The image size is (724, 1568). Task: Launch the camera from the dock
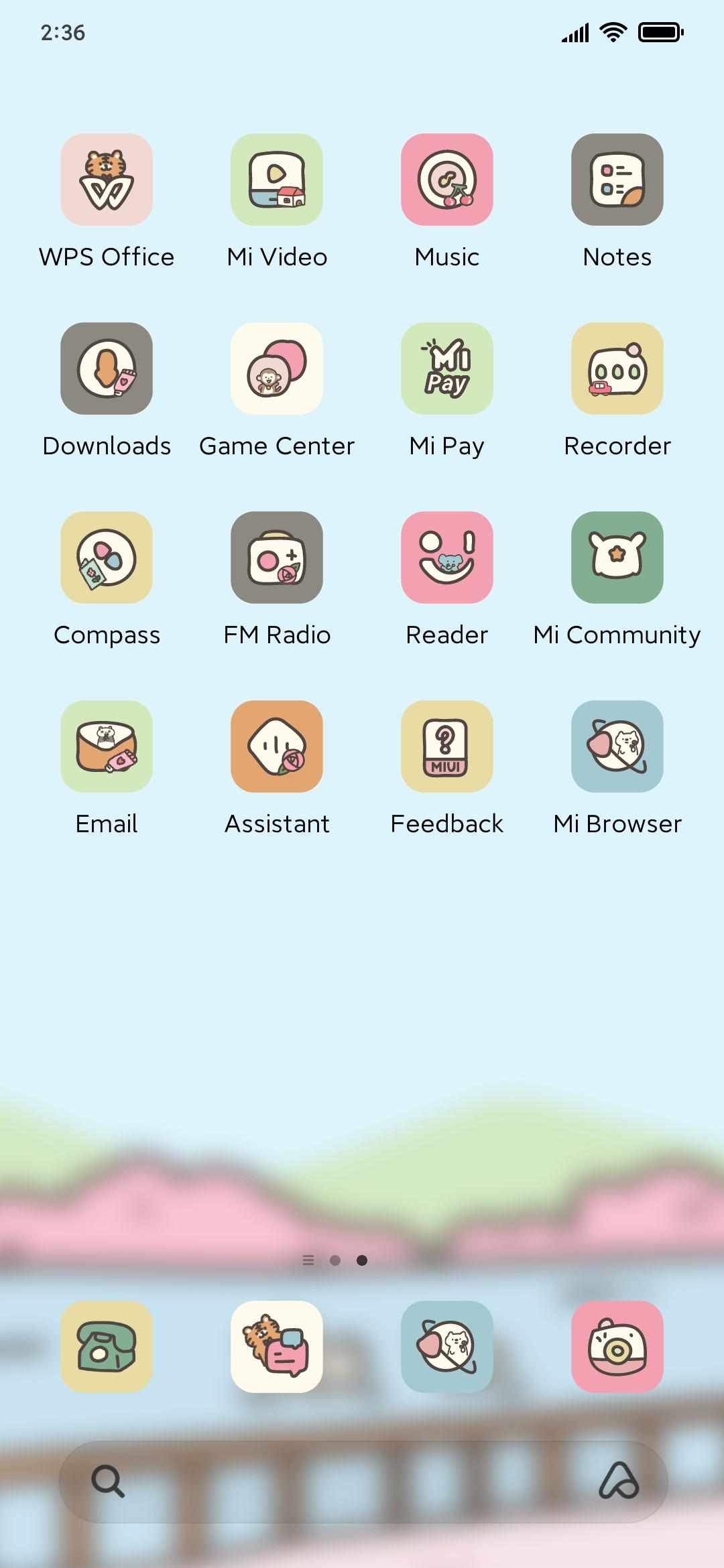[x=617, y=1347]
